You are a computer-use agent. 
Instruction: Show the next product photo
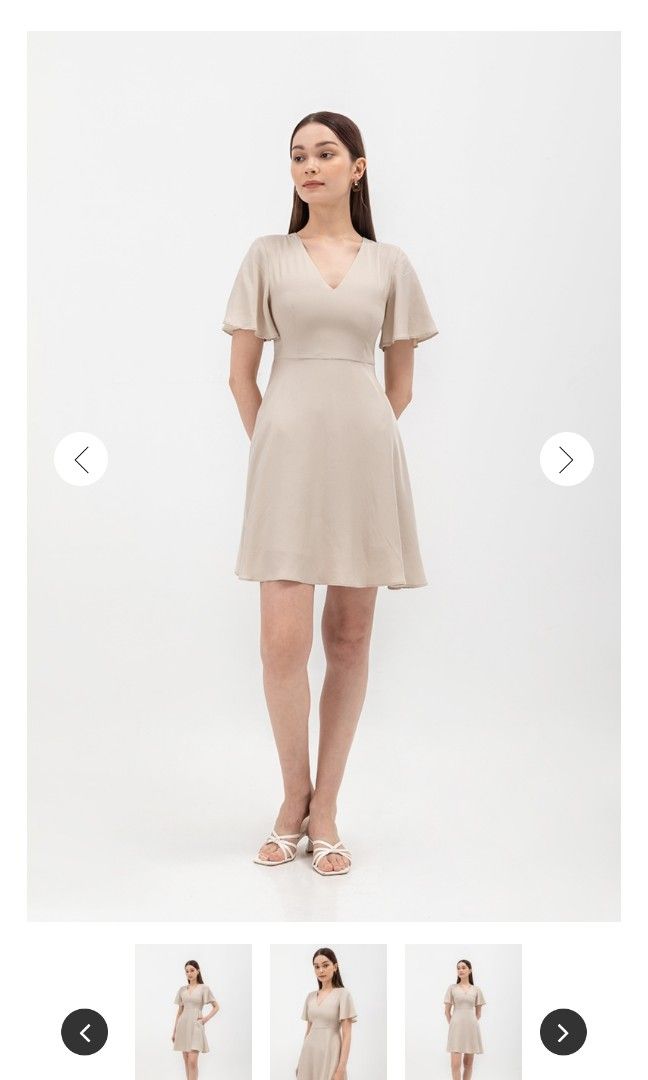567,459
